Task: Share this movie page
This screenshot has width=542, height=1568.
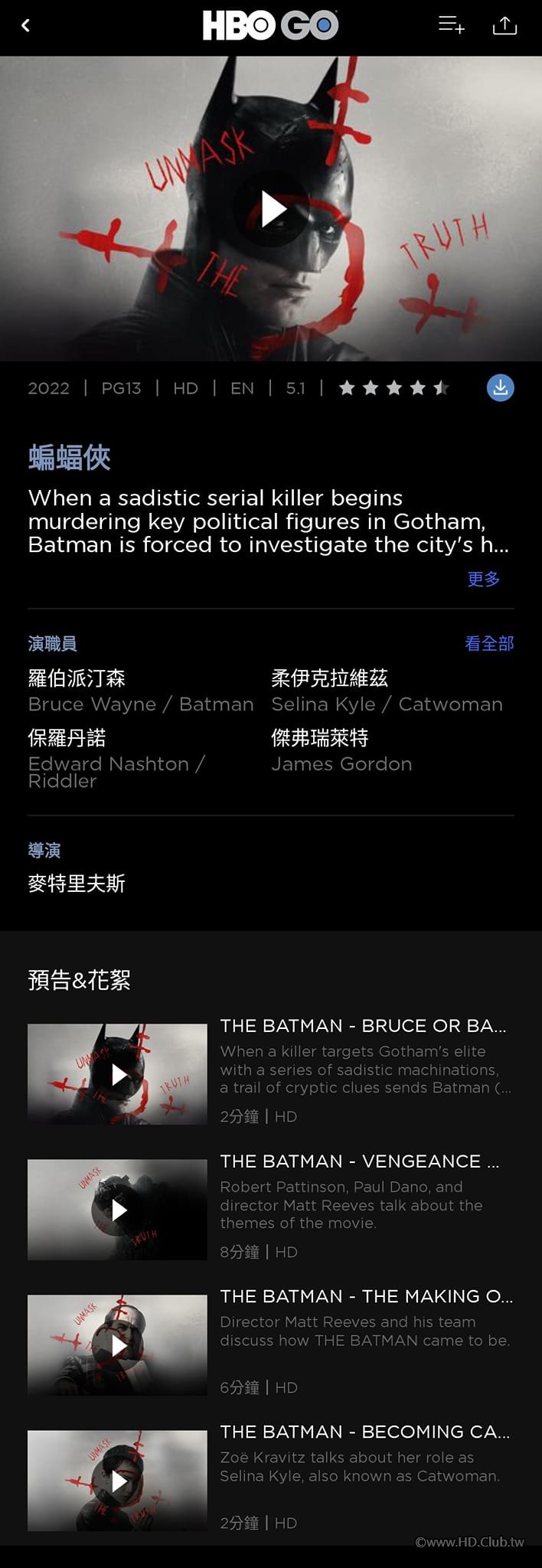Action: tap(504, 26)
